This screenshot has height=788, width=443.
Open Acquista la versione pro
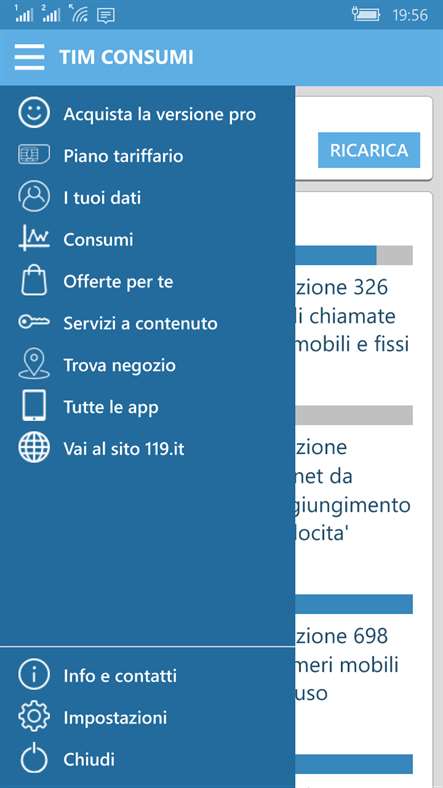148,114
